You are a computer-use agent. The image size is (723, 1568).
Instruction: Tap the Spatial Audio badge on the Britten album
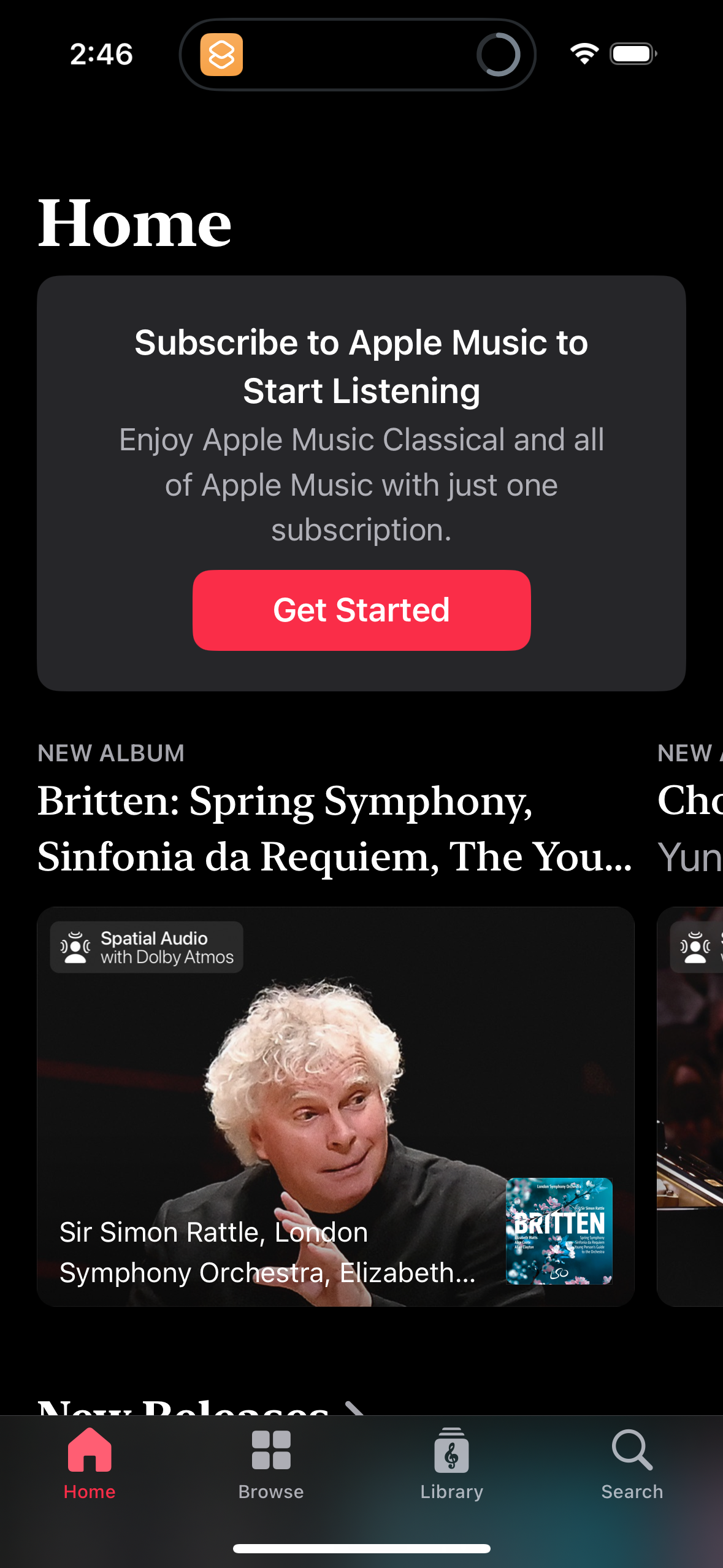(x=147, y=947)
